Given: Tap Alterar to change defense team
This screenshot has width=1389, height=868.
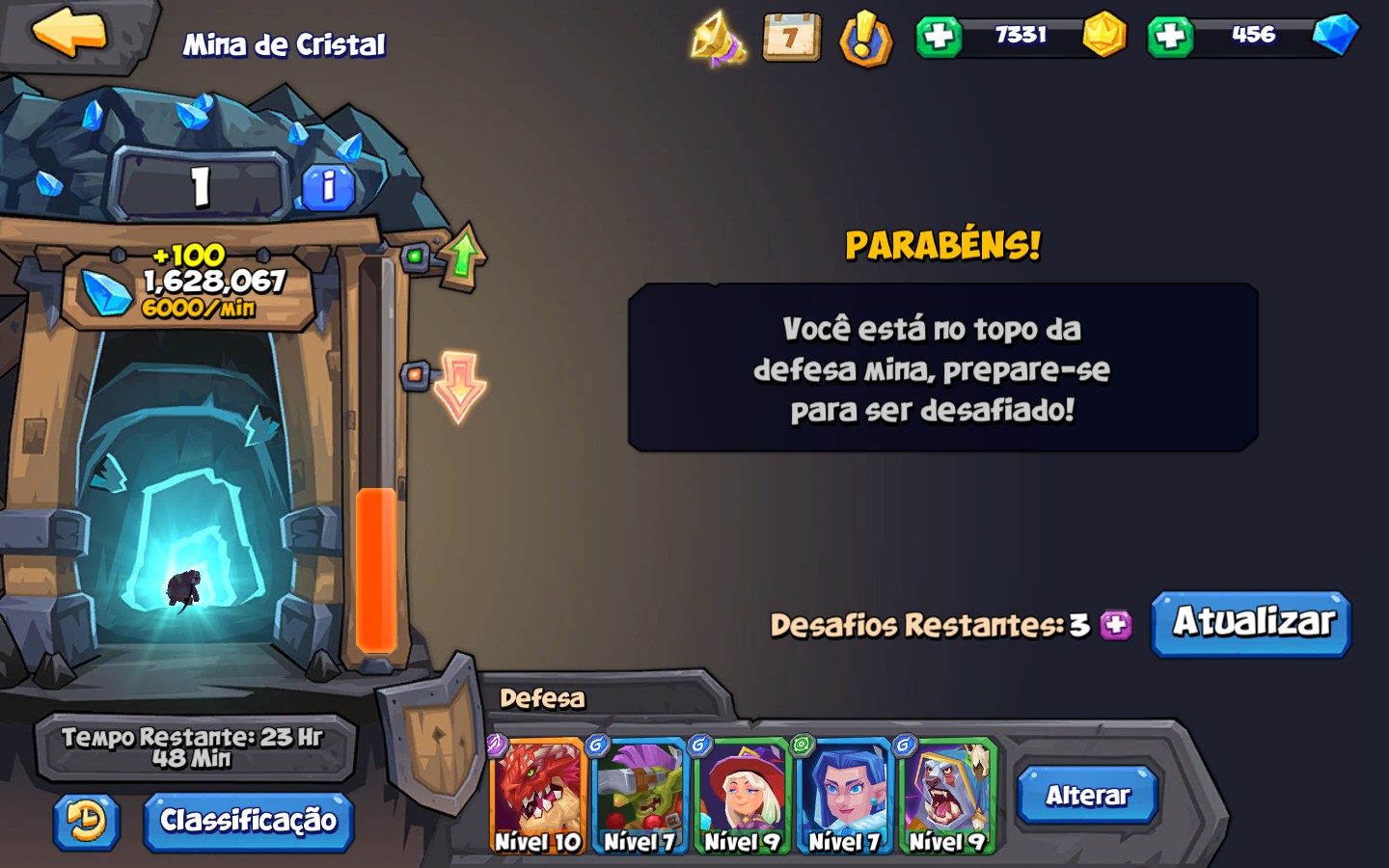Looking at the screenshot, I should [1087, 796].
